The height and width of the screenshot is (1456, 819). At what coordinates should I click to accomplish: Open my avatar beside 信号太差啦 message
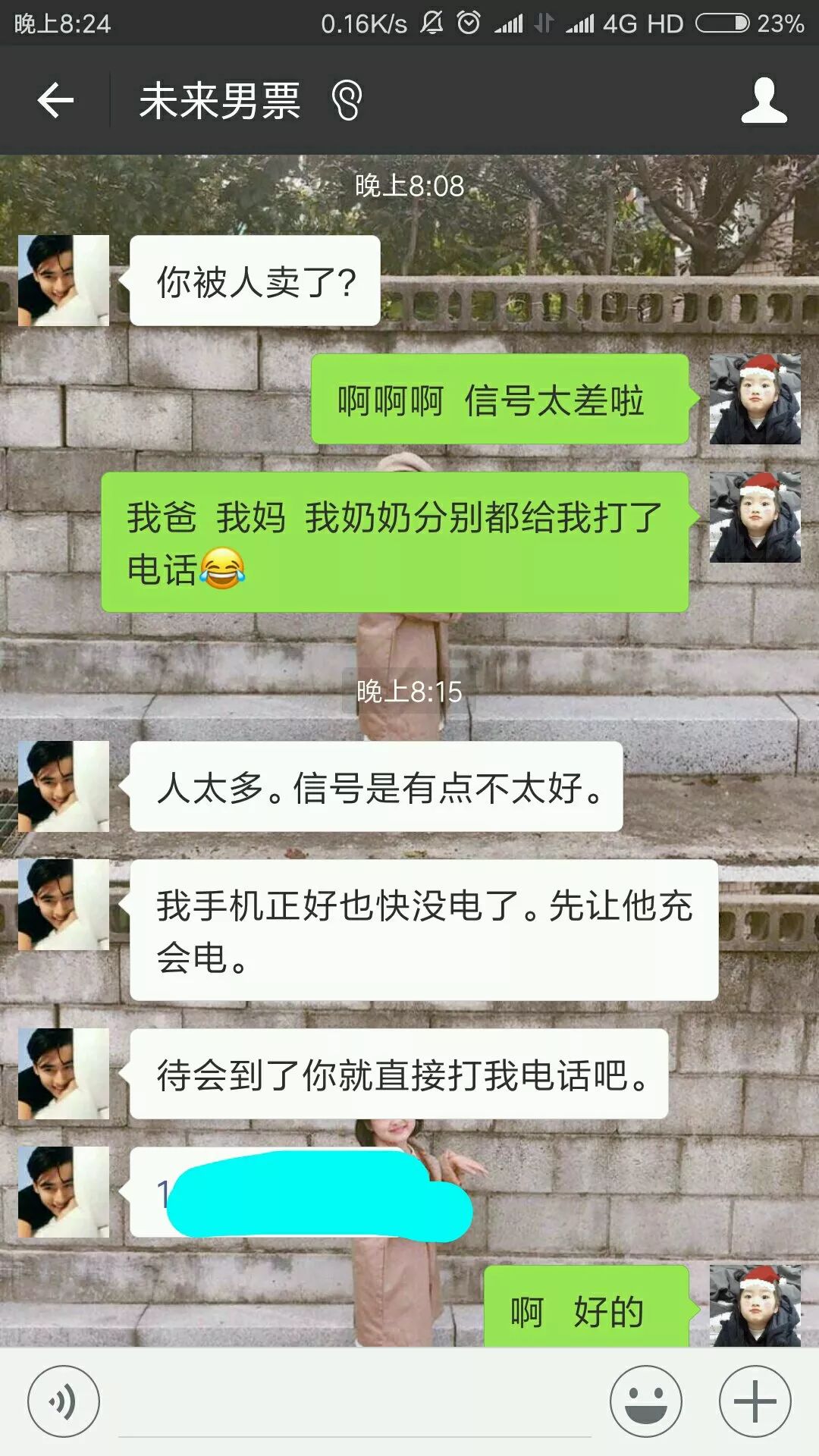point(755,399)
